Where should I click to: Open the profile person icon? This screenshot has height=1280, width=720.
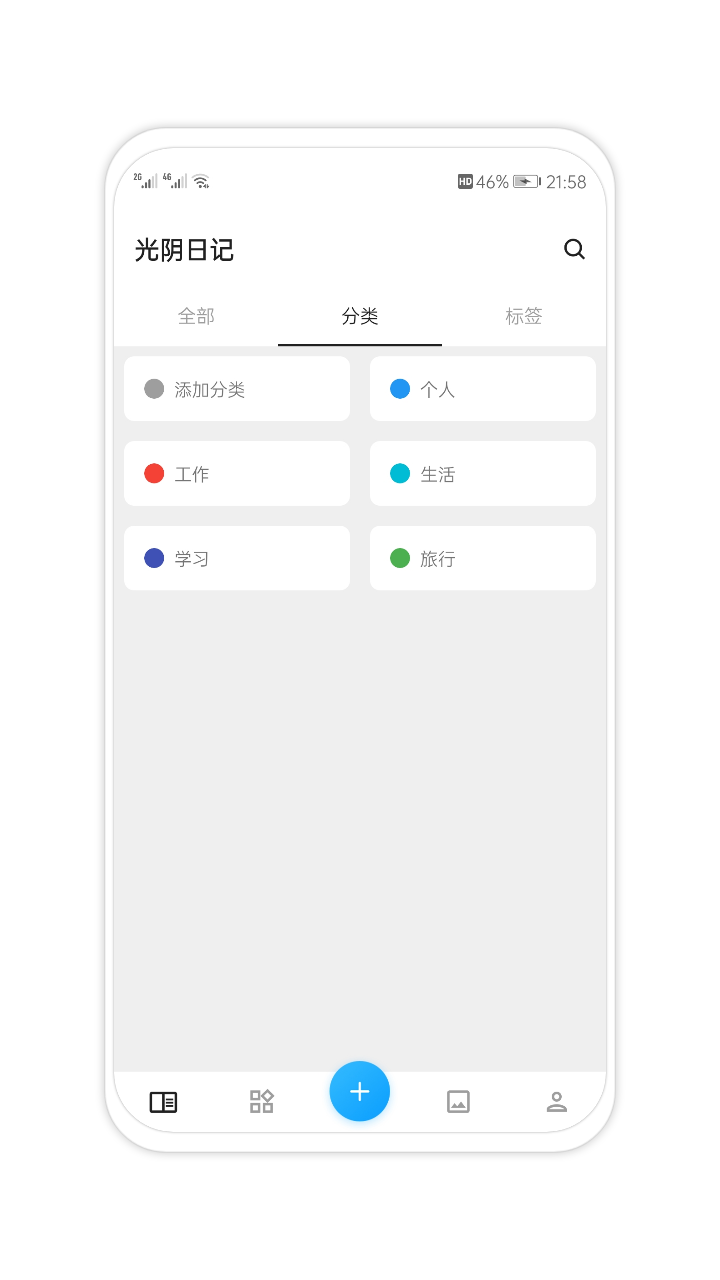tap(556, 1101)
